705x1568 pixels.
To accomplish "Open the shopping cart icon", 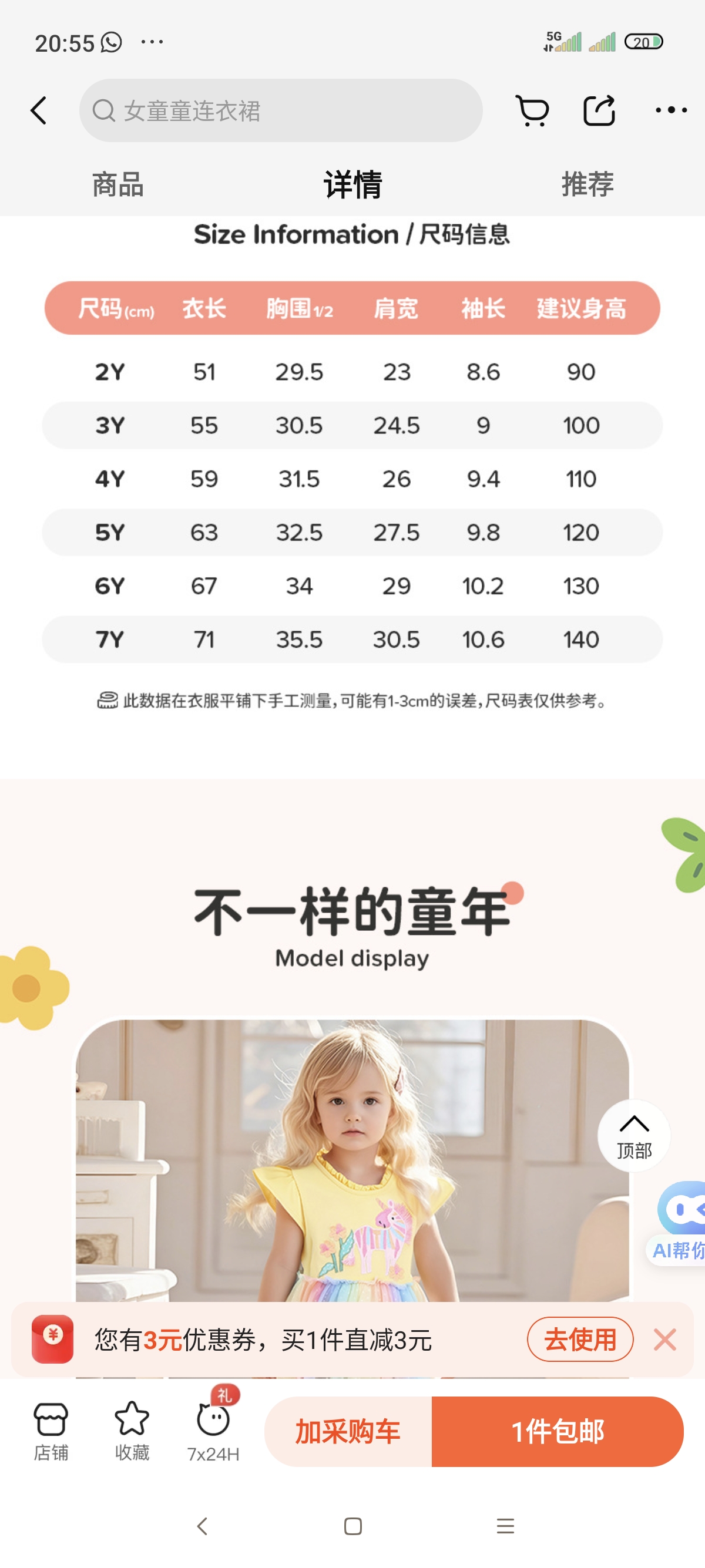I will tap(532, 111).
